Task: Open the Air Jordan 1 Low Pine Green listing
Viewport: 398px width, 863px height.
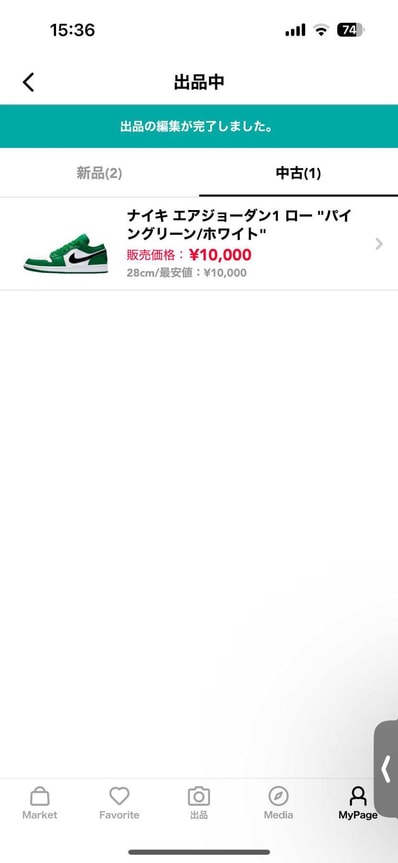Action: tap(199, 243)
